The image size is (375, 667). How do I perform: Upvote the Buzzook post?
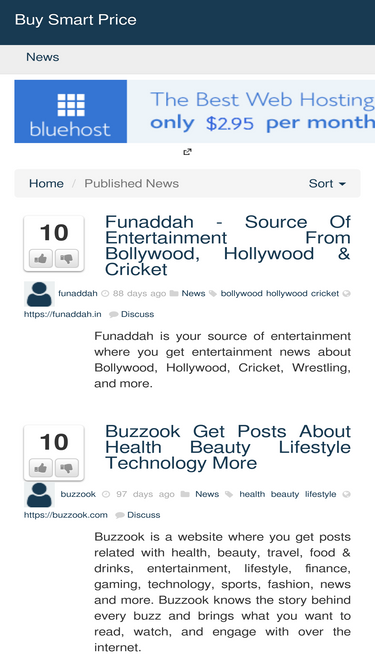(x=41, y=468)
